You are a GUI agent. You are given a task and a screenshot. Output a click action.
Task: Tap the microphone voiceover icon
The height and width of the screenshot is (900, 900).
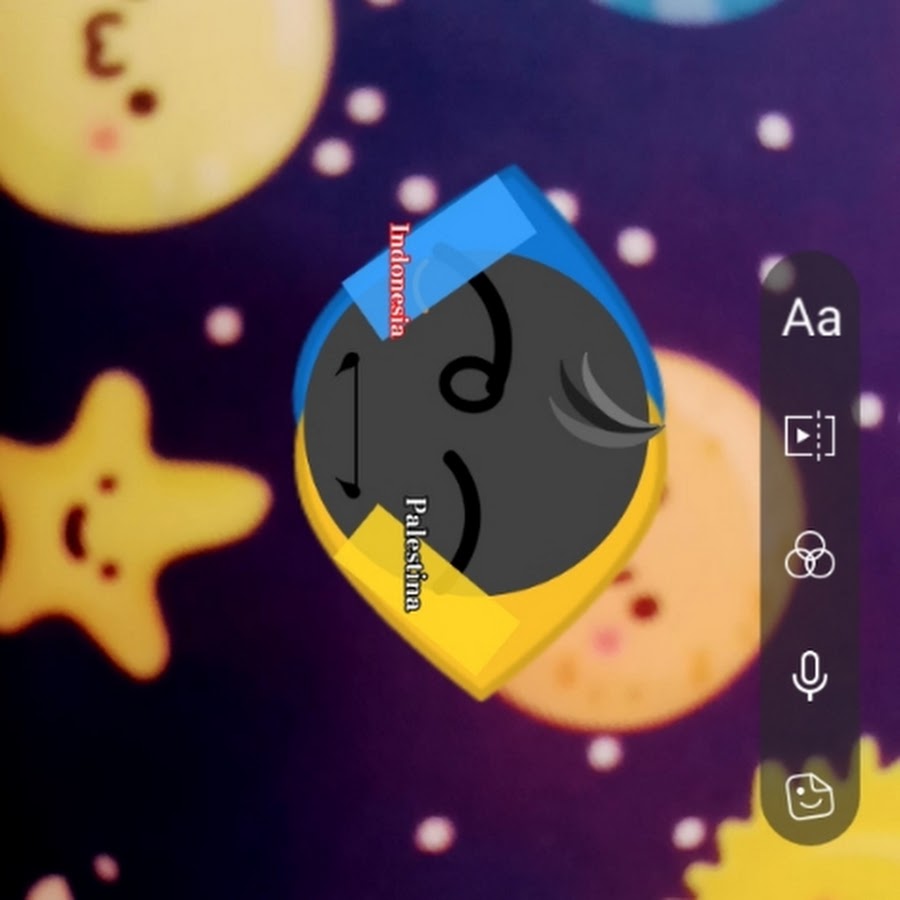810,674
